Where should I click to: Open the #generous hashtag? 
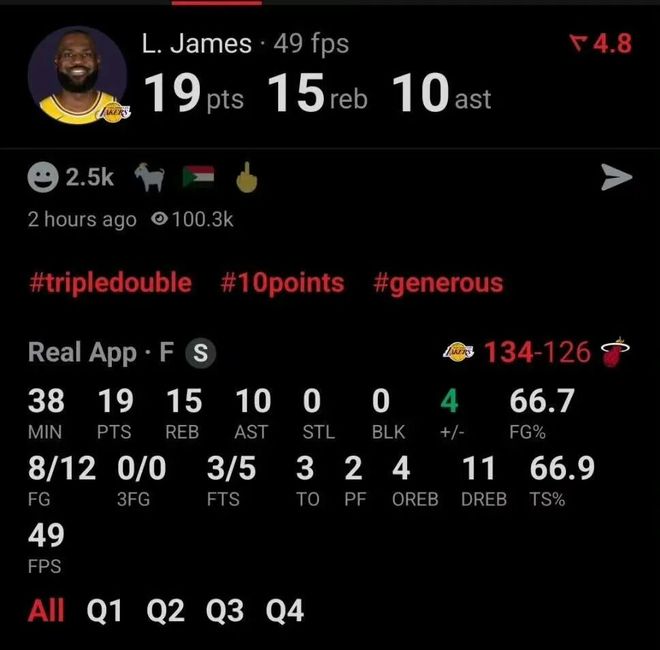(x=438, y=283)
